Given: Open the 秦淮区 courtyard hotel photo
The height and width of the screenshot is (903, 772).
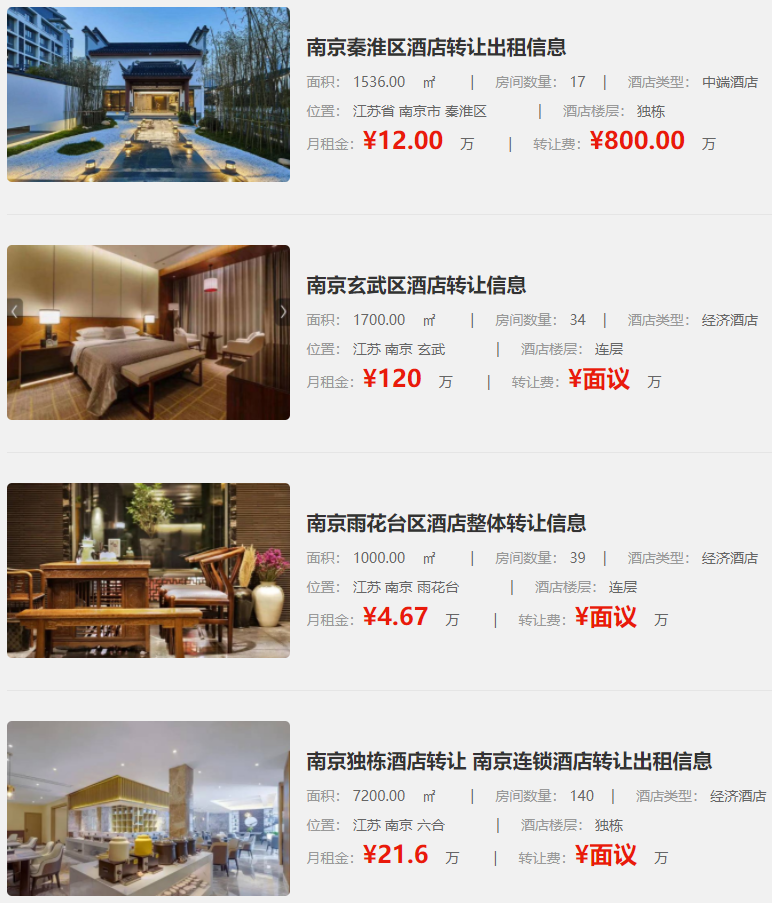Looking at the screenshot, I should click(x=148, y=94).
